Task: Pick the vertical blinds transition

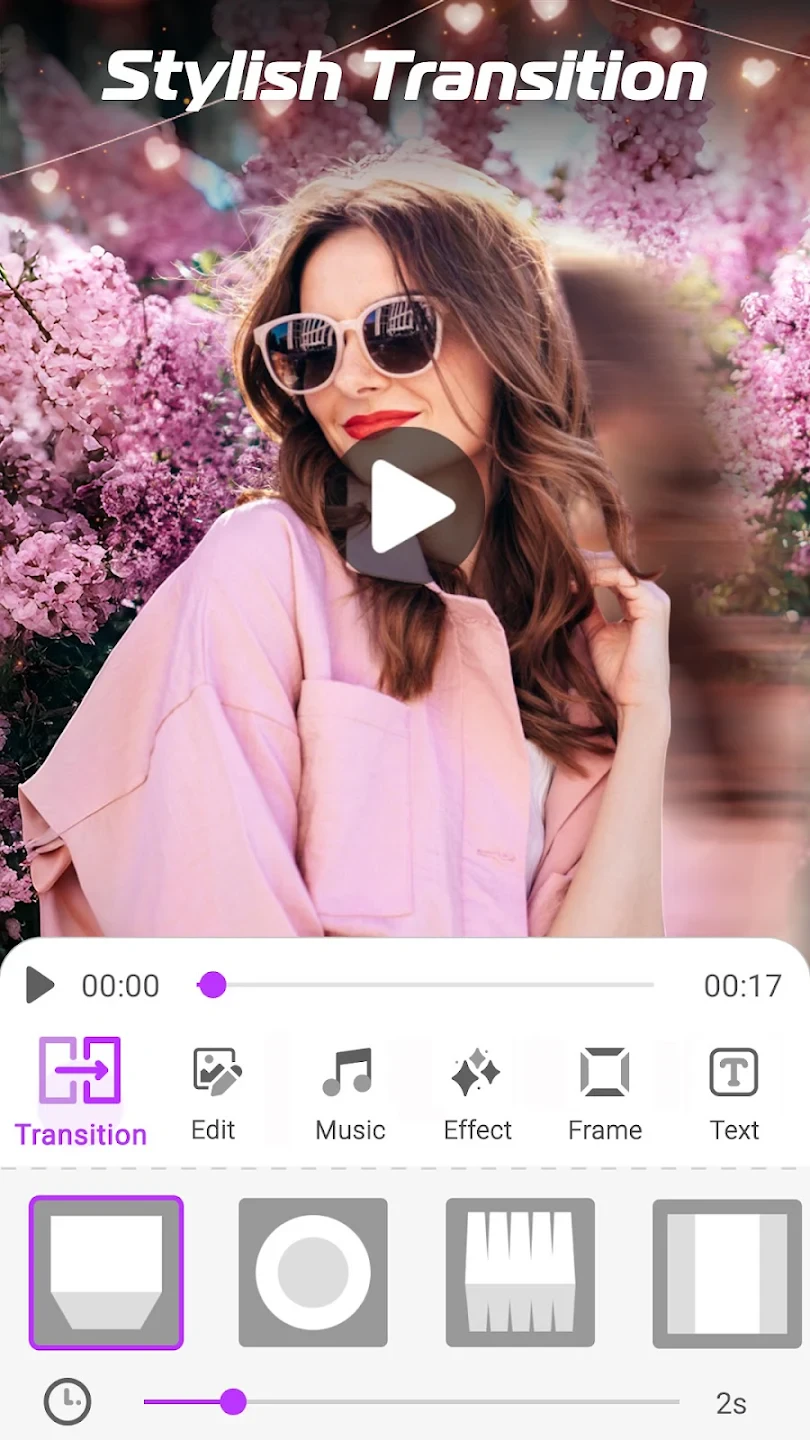Action: (520, 1272)
